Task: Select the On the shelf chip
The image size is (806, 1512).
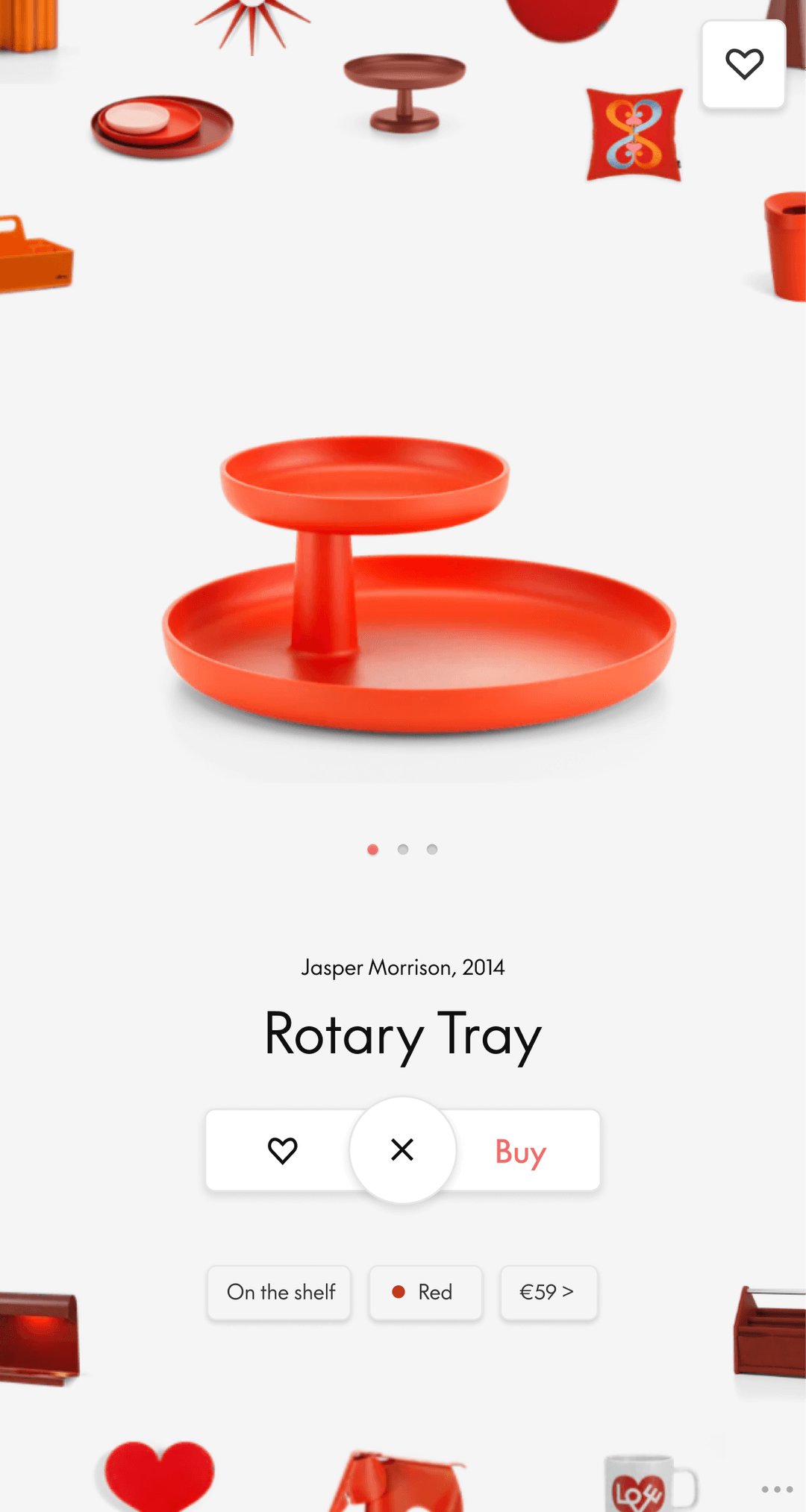Action: click(280, 1292)
